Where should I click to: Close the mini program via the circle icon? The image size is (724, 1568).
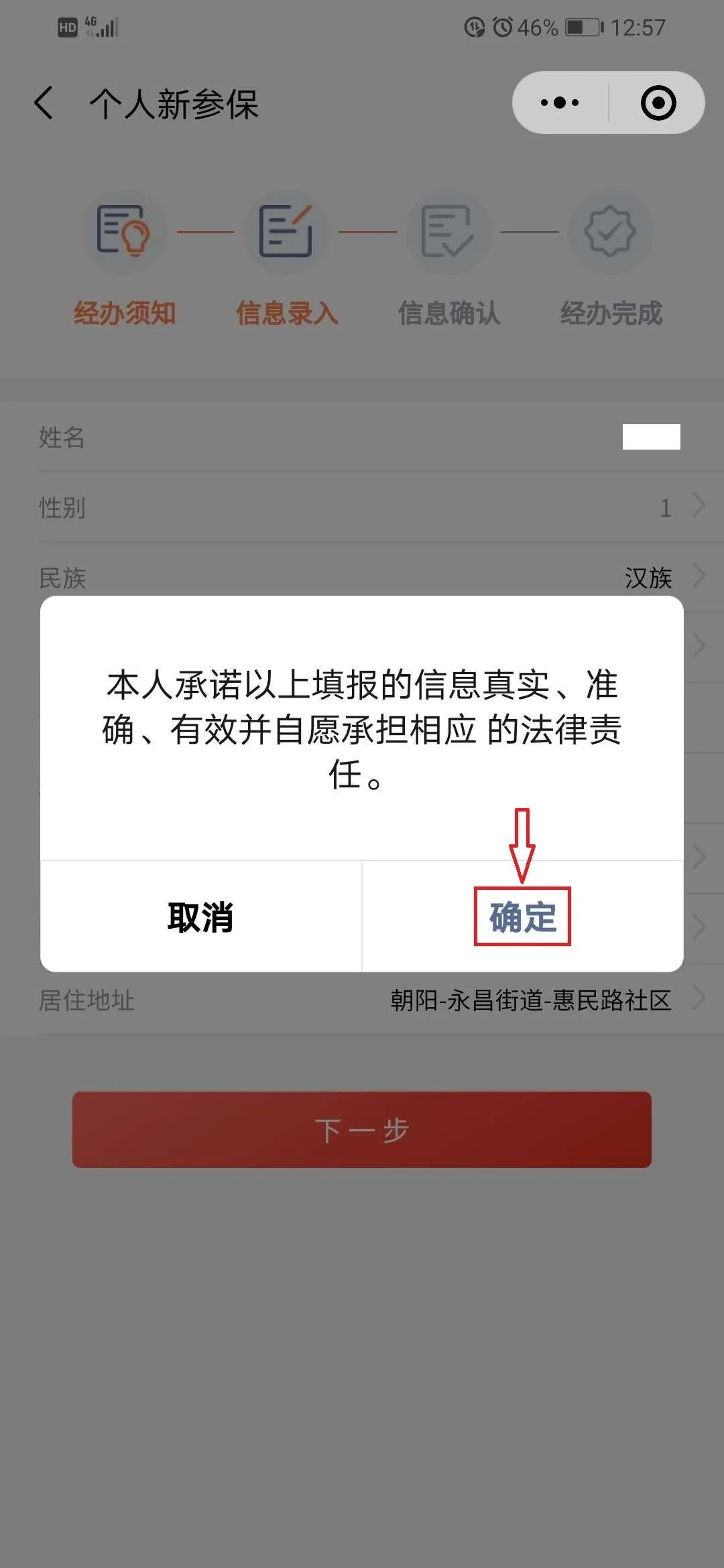click(658, 103)
